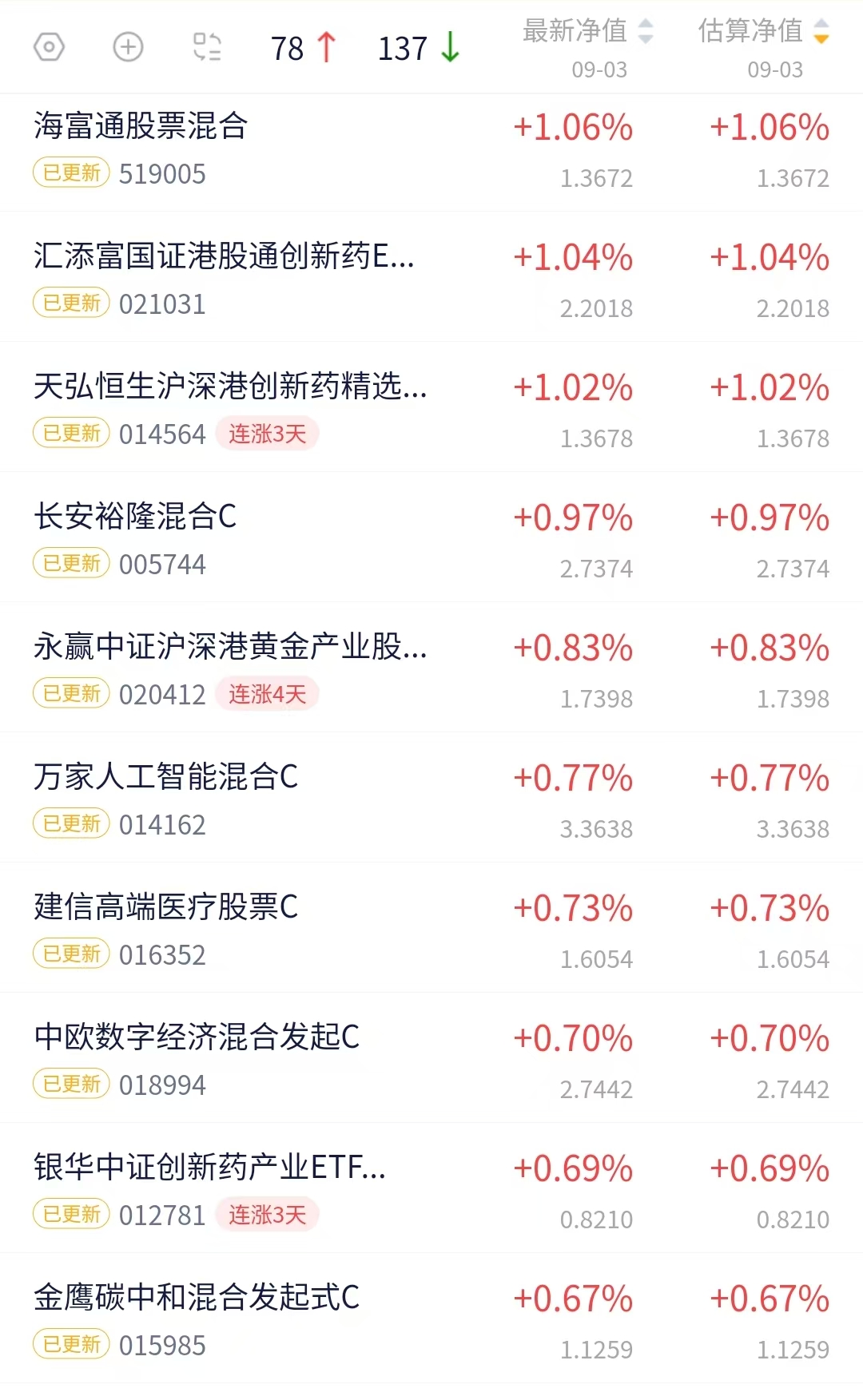The image size is (863, 1400).
Task: Open fund 长安裕隆混合C
Action: (x=431, y=537)
